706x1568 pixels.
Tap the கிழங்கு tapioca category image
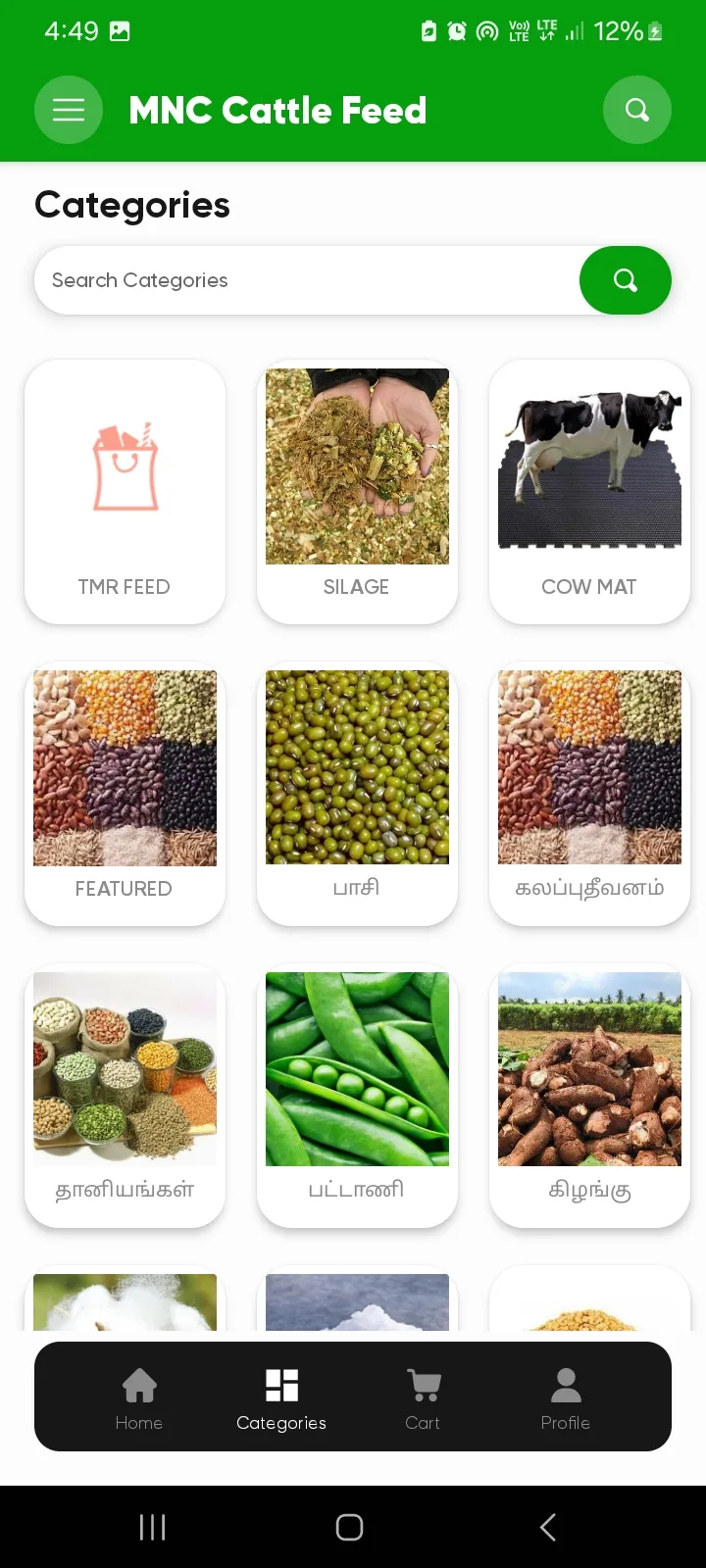[588, 1068]
